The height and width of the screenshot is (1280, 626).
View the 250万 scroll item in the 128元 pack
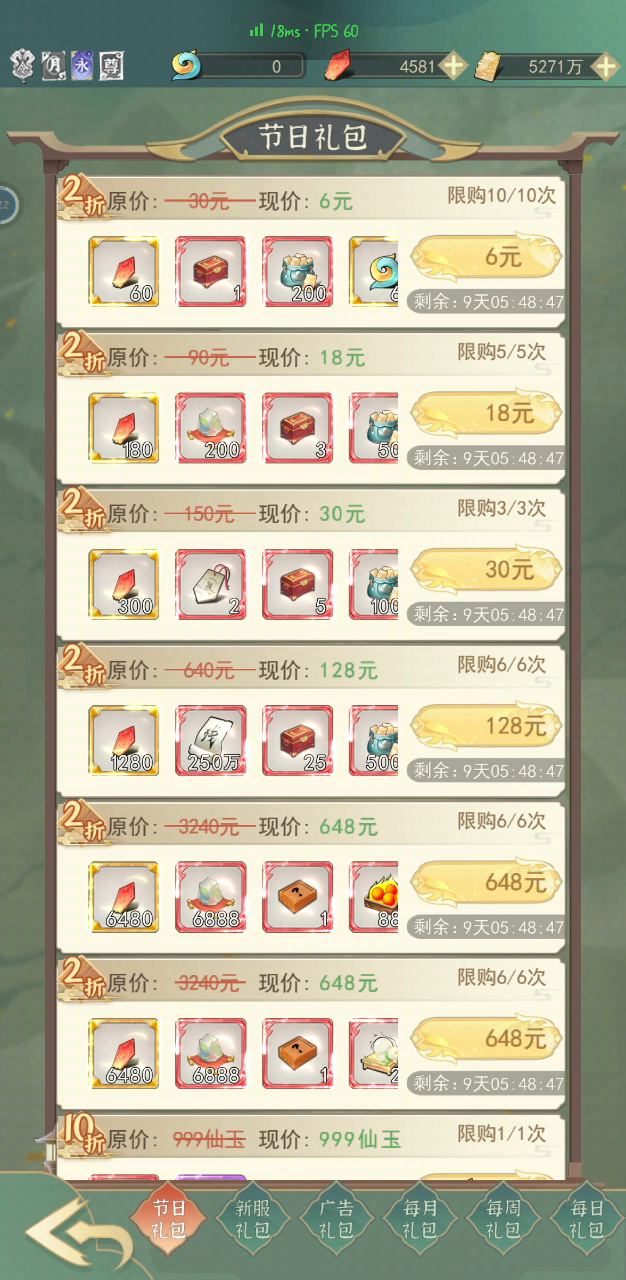[x=210, y=740]
